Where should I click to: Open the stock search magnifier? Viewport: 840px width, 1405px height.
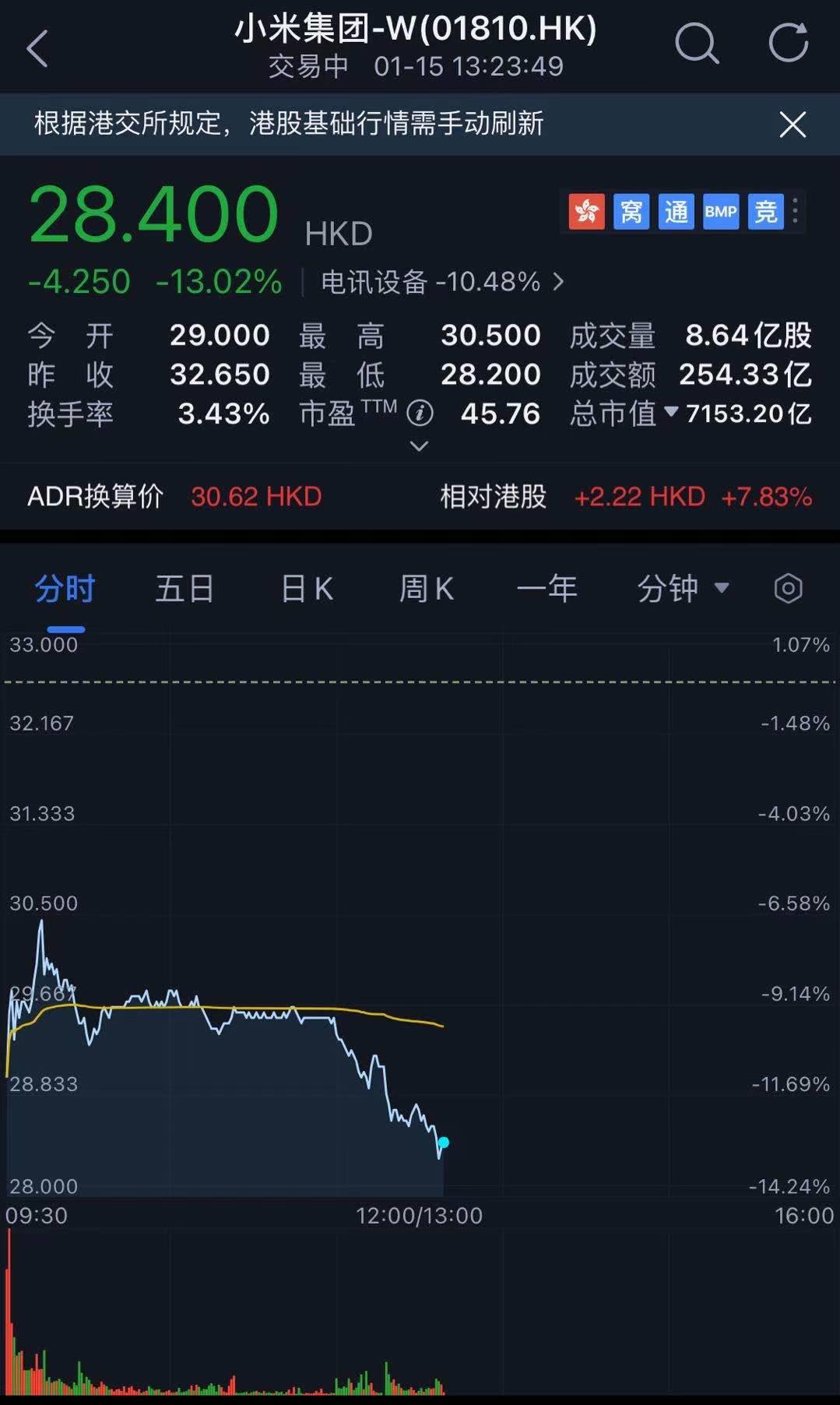click(696, 43)
